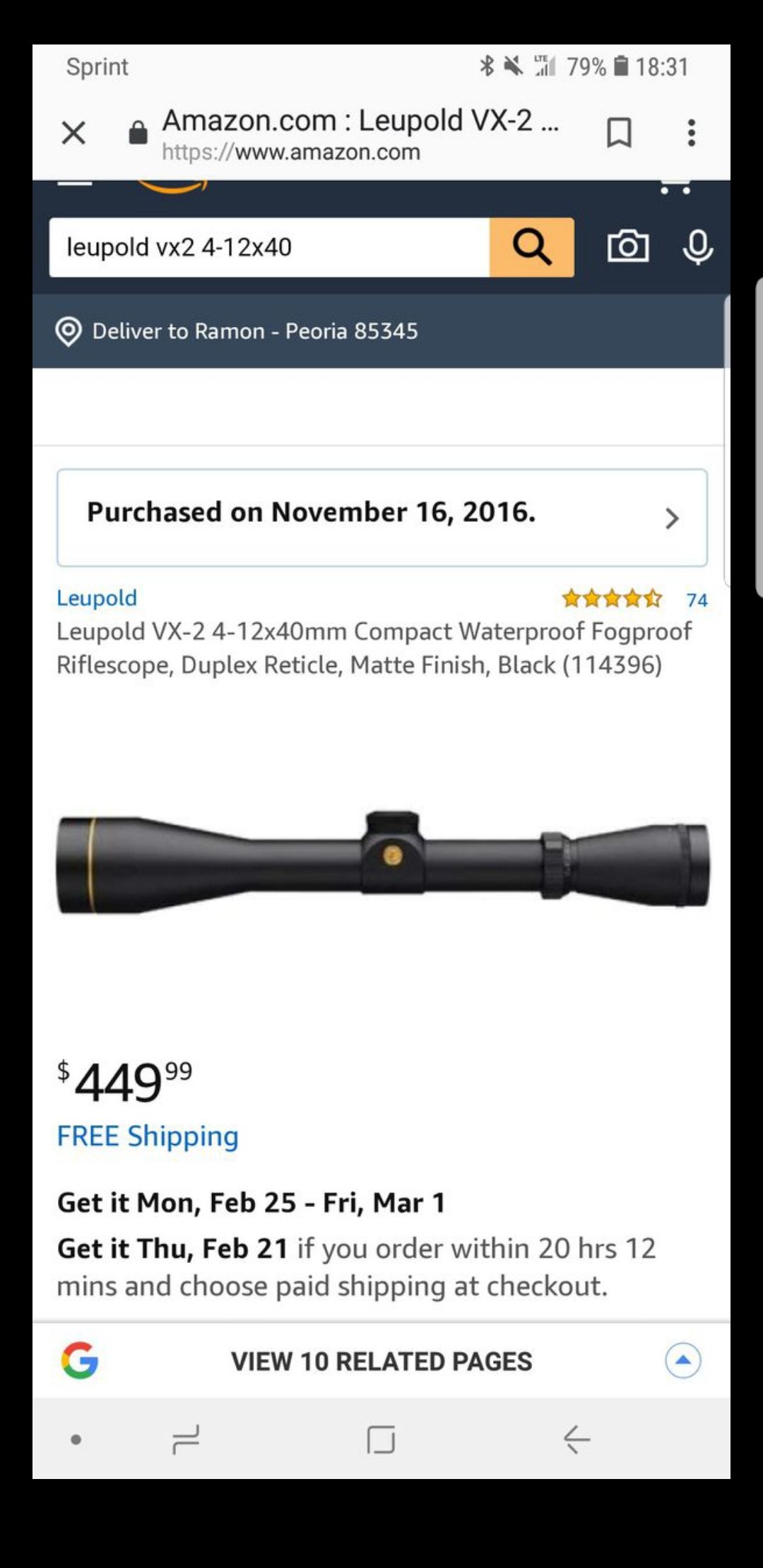Expand View 10 Related Pages bar
This screenshot has width=763, height=1568.
coord(381,1360)
